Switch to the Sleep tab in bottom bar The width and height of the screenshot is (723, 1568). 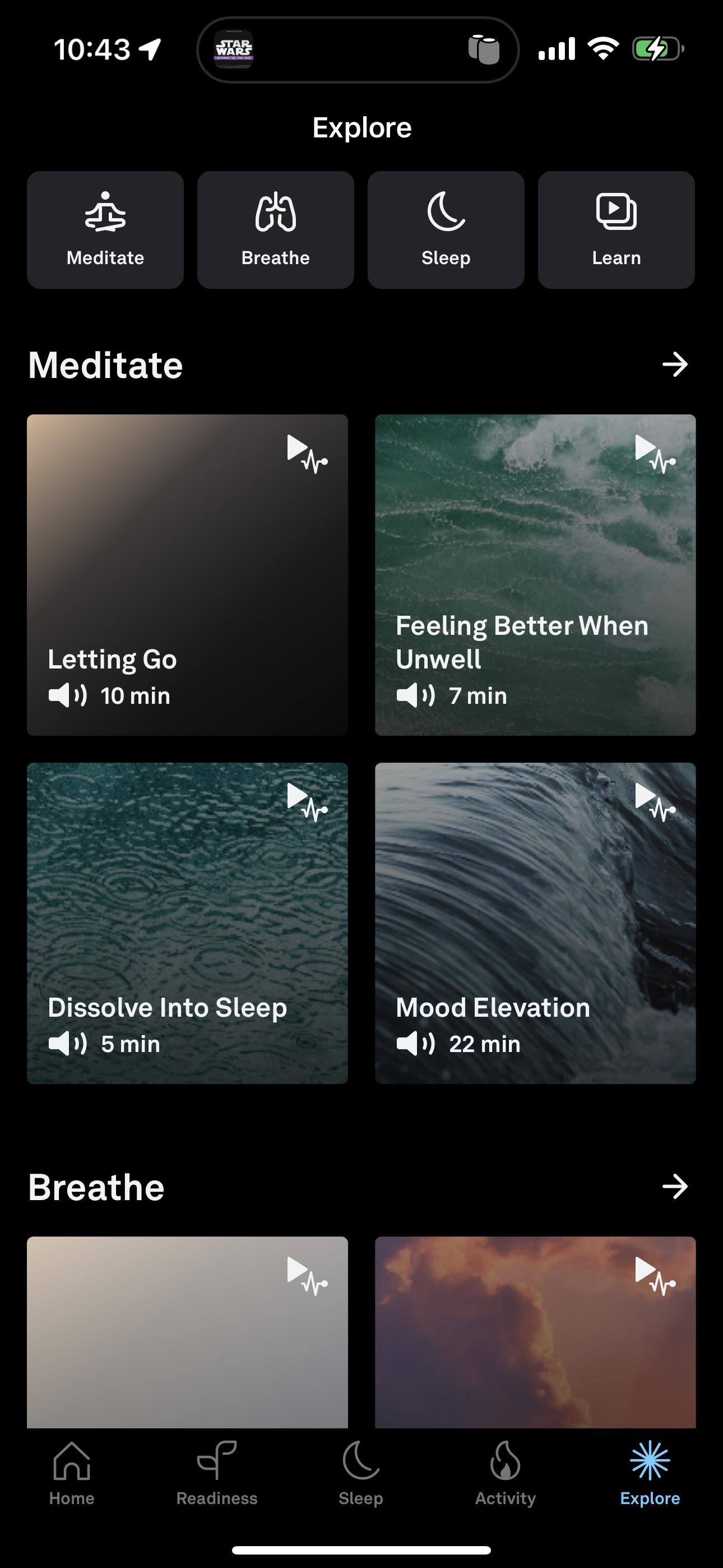point(361,1472)
